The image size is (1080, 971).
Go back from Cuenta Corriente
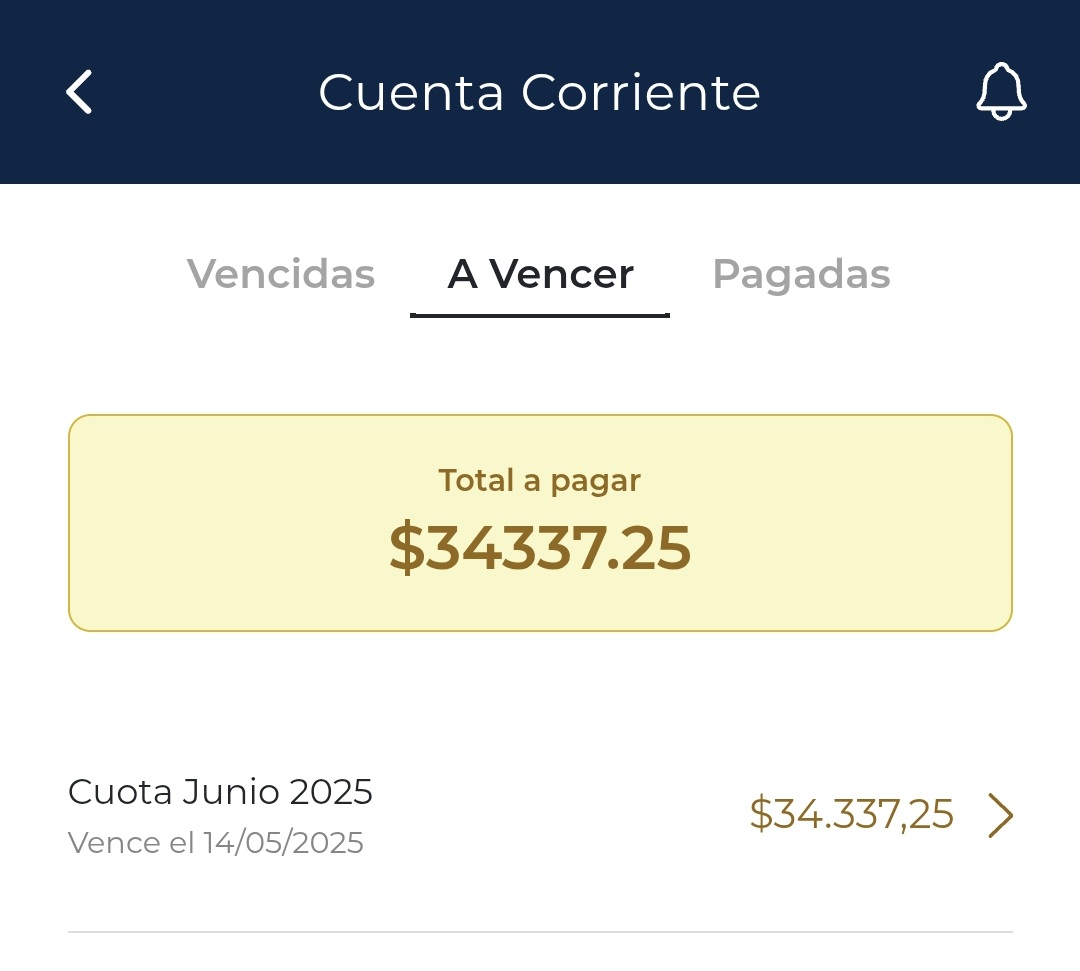(80, 92)
